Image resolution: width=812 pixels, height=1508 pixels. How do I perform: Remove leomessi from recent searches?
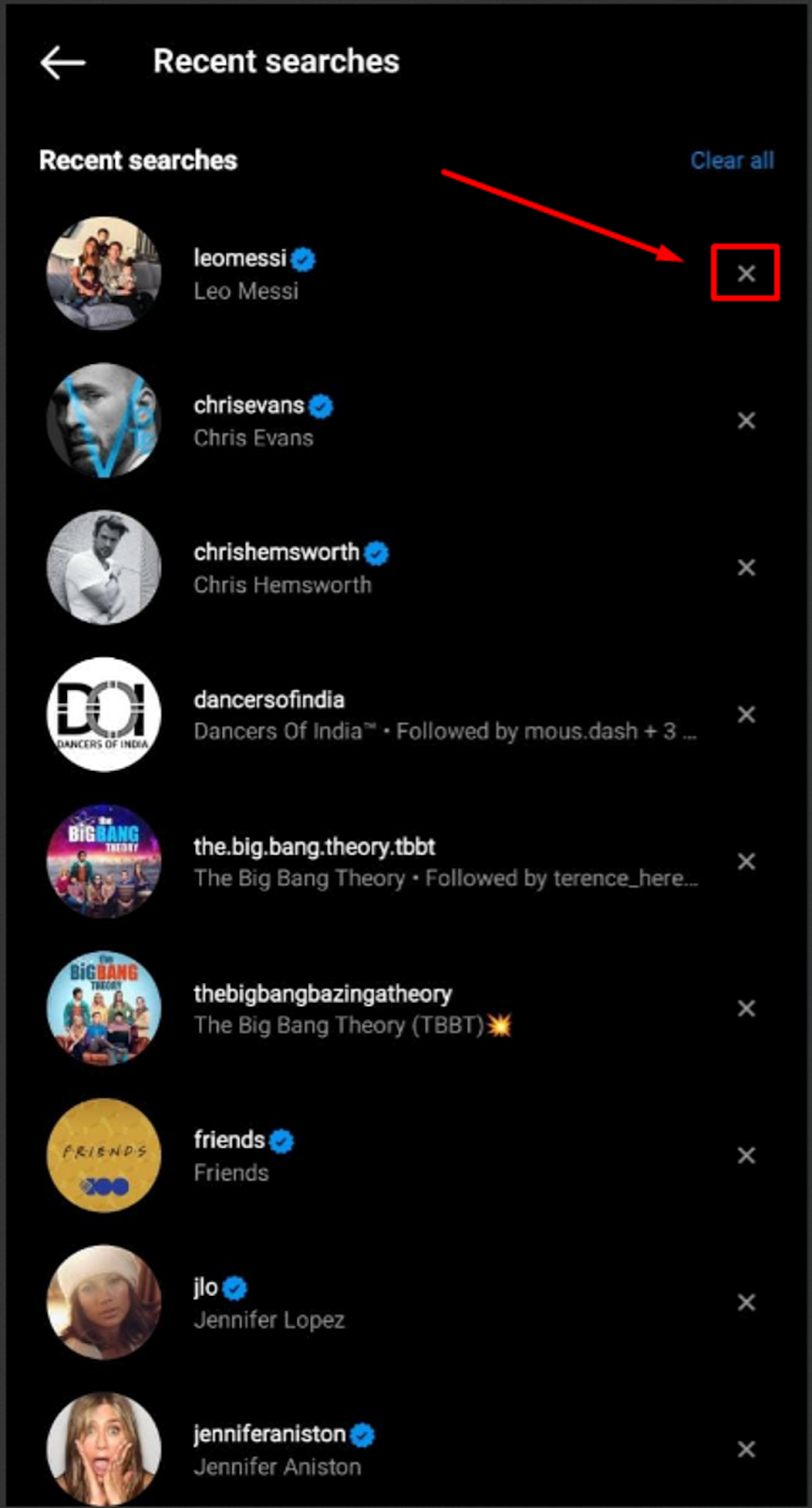click(746, 273)
